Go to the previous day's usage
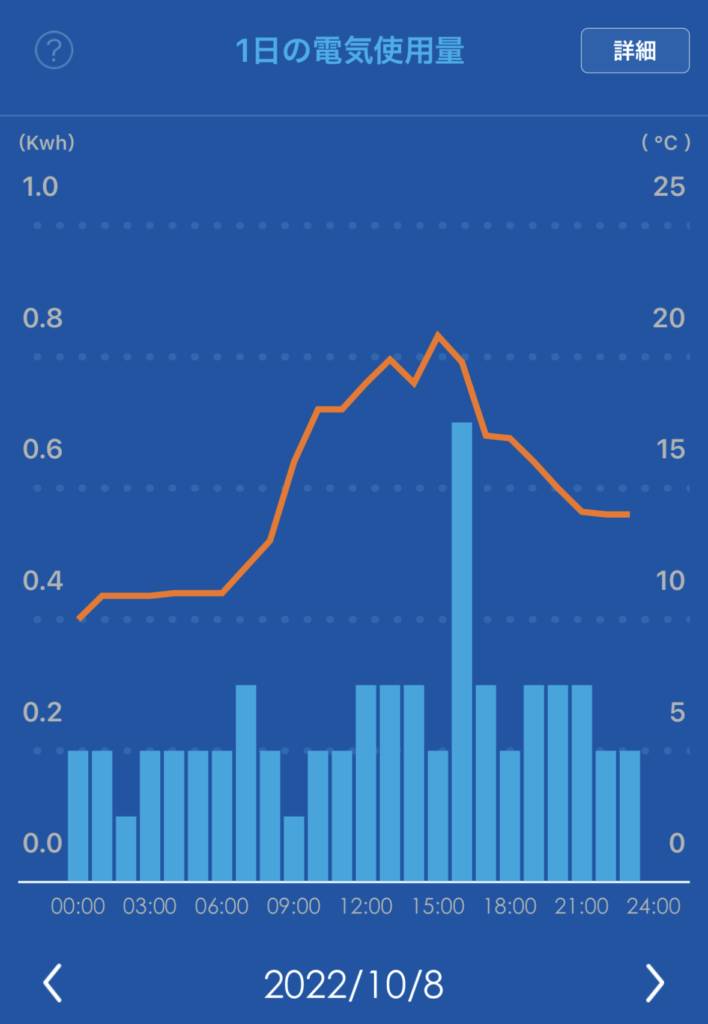This screenshot has width=708, height=1024. (53, 983)
